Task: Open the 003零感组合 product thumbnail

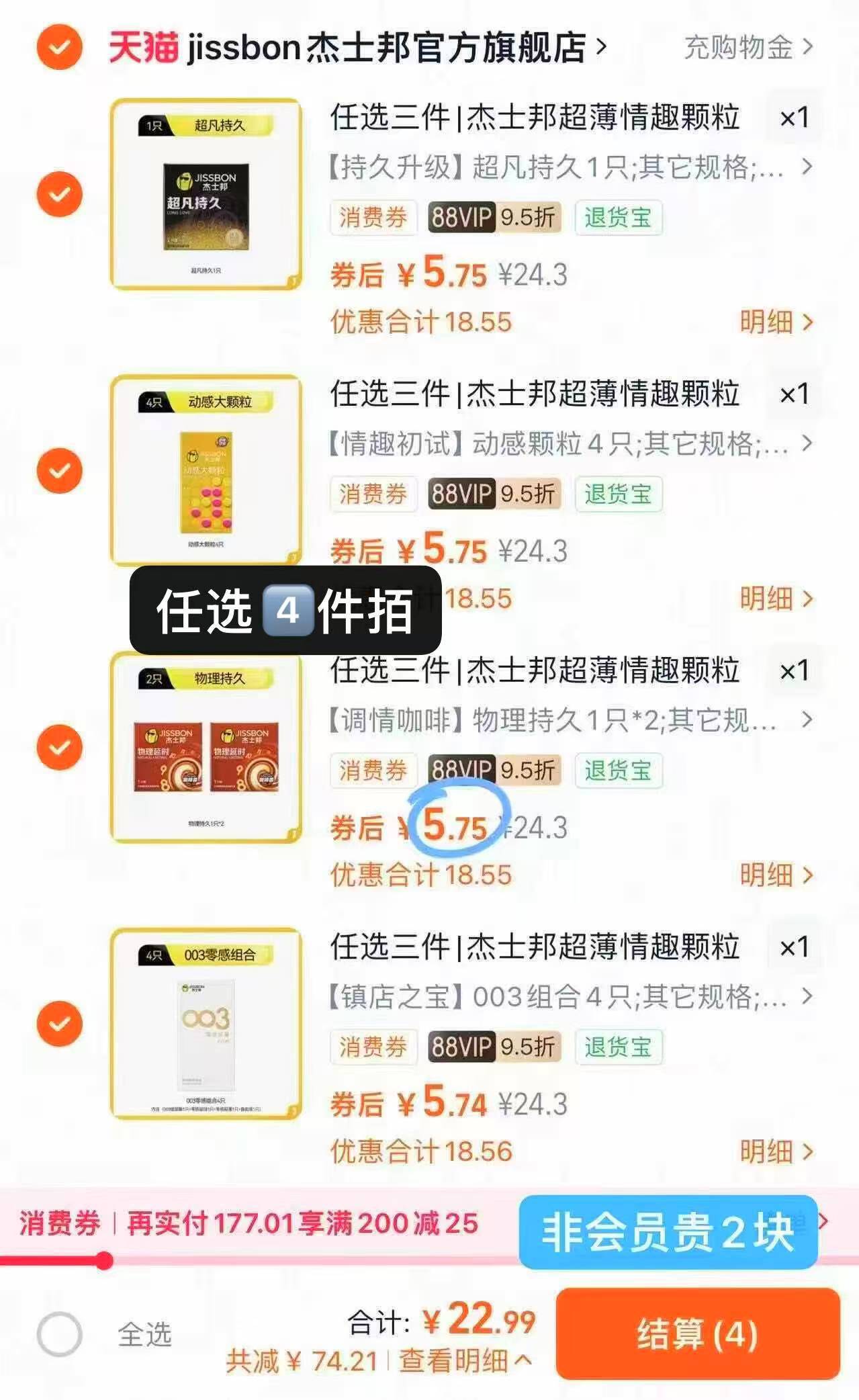Action: [x=206, y=1023]
